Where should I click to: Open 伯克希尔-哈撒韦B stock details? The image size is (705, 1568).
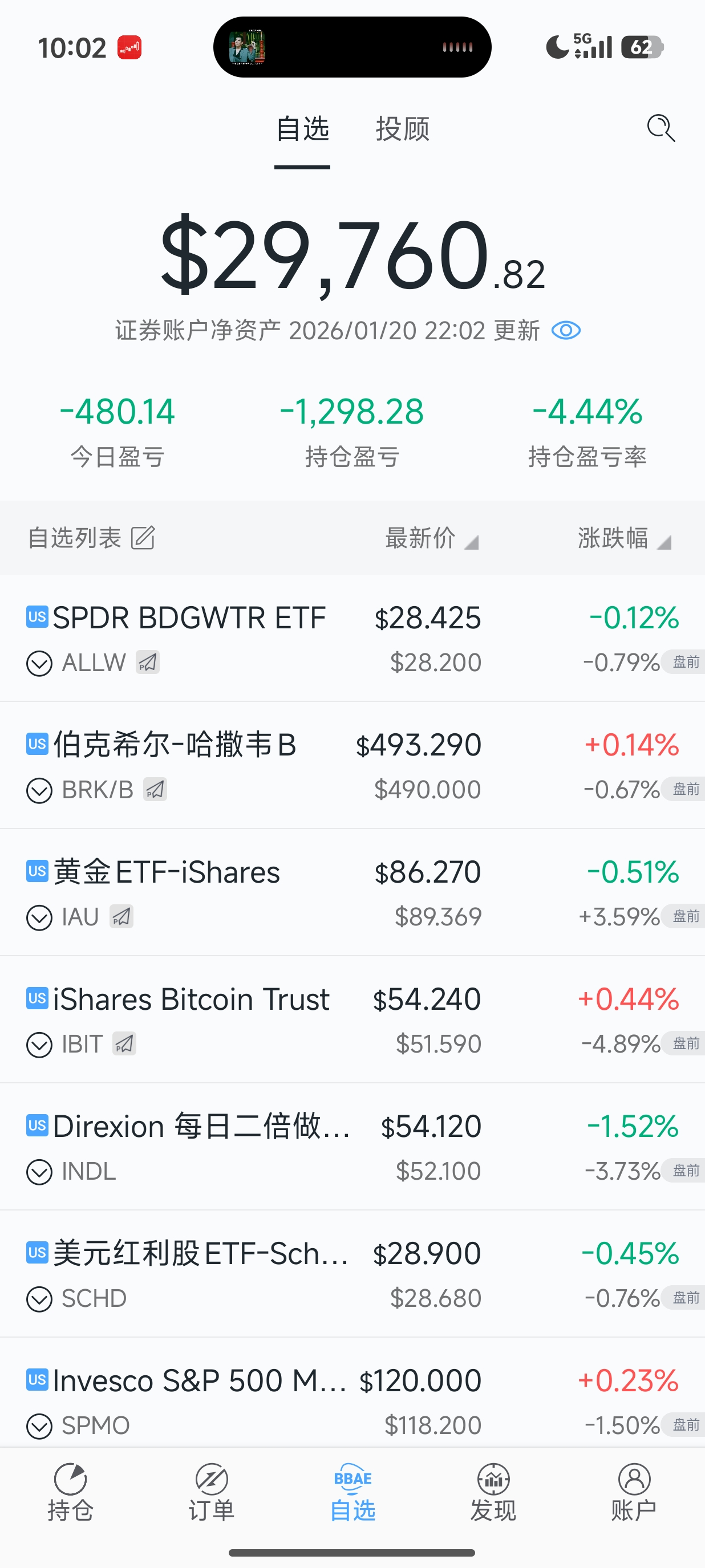pos(352,765)
